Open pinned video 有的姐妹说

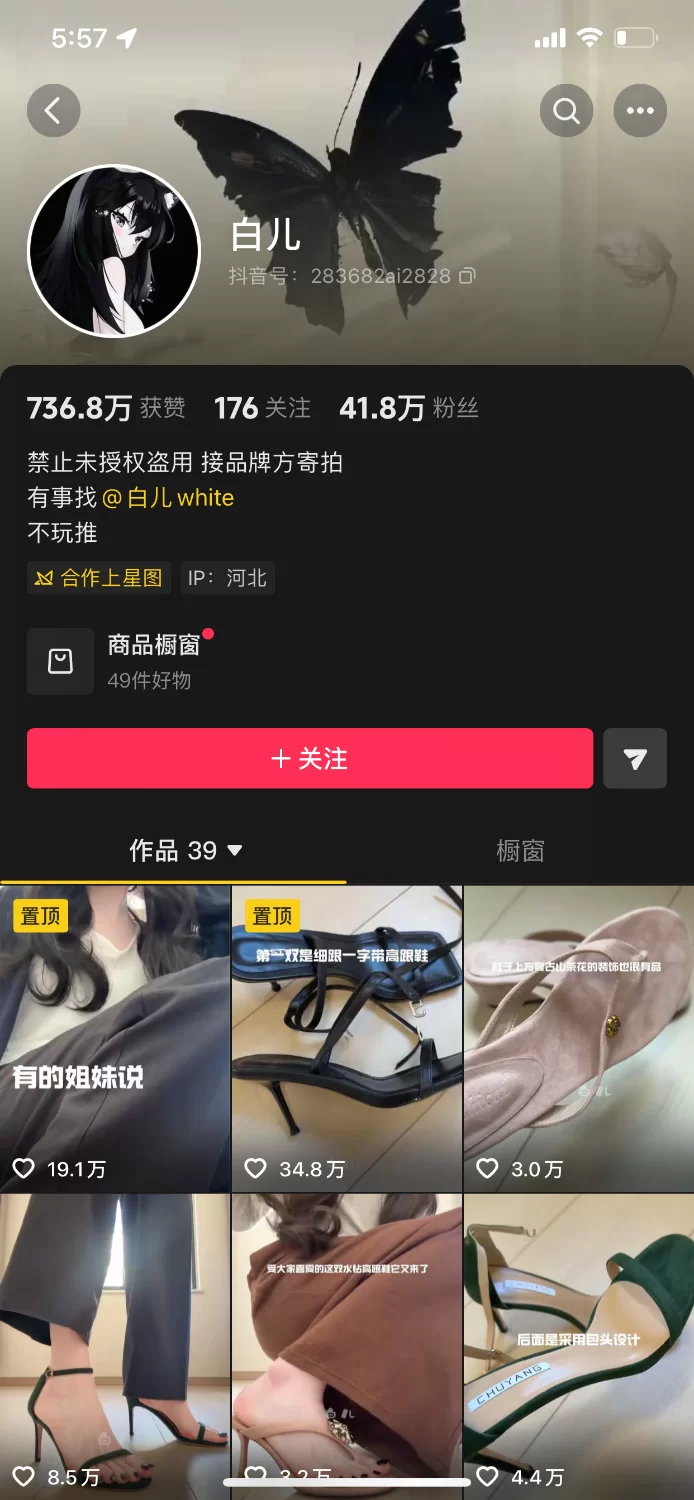point(115,1040)
